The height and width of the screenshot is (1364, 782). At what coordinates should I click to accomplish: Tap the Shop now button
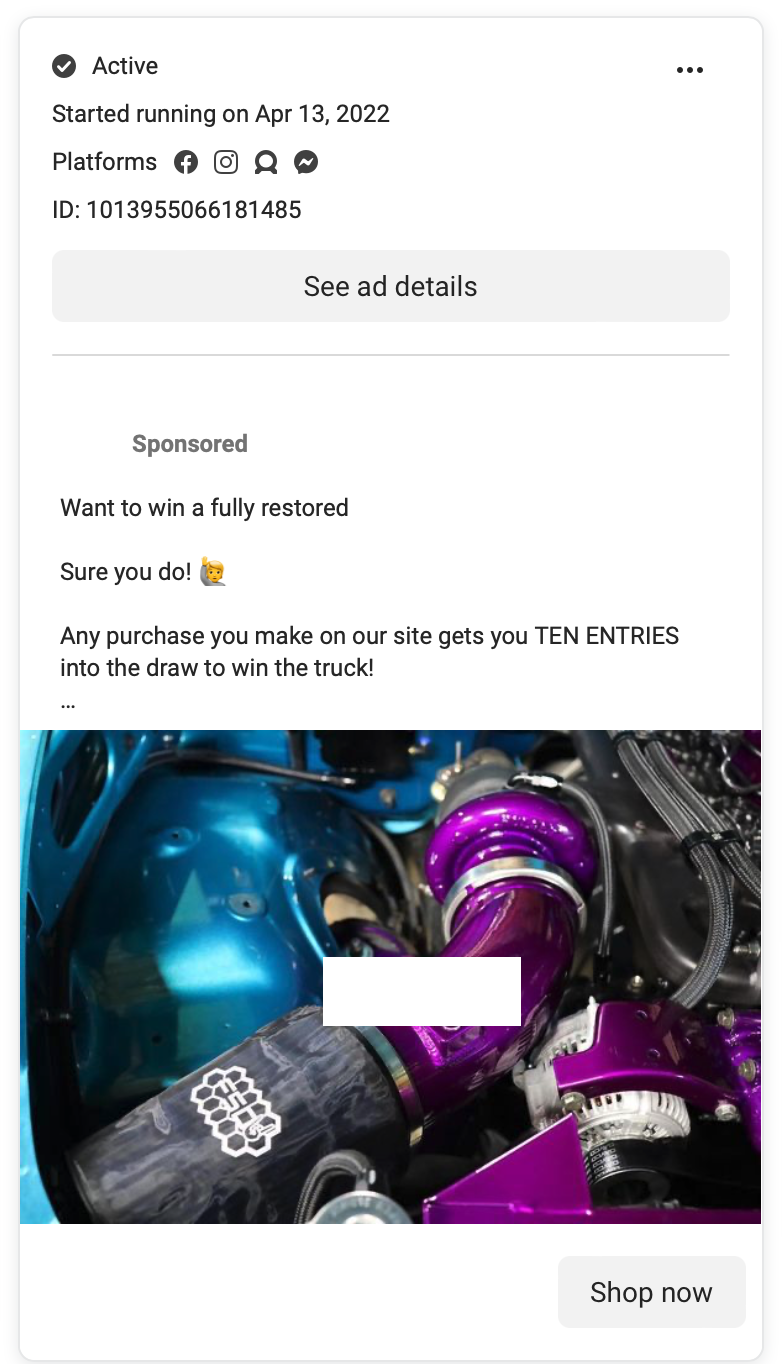click(651, 1291)
